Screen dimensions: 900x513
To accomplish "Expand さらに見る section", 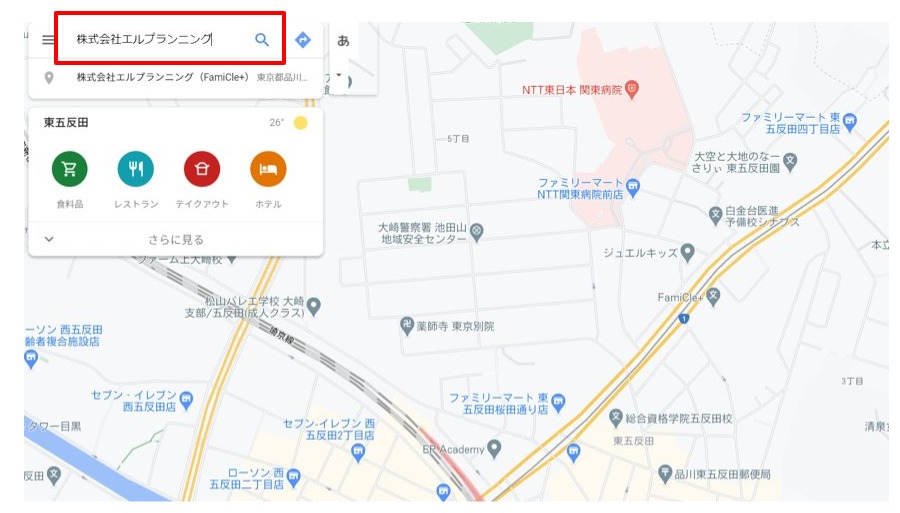I will tap(175, 240).
